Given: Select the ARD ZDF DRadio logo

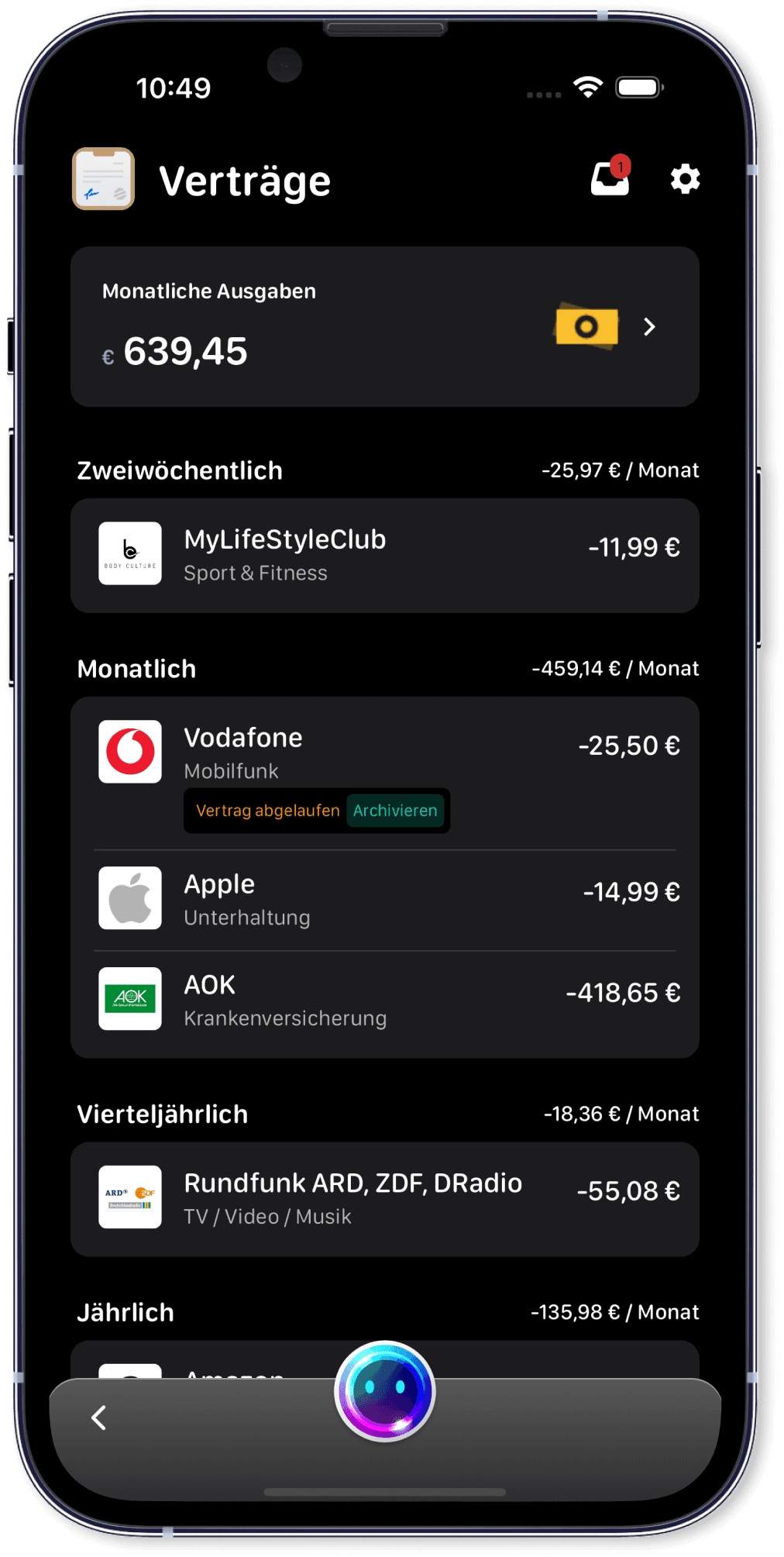Looking at the screenshot, I should pyautogui.click(x=130, y=1197).
